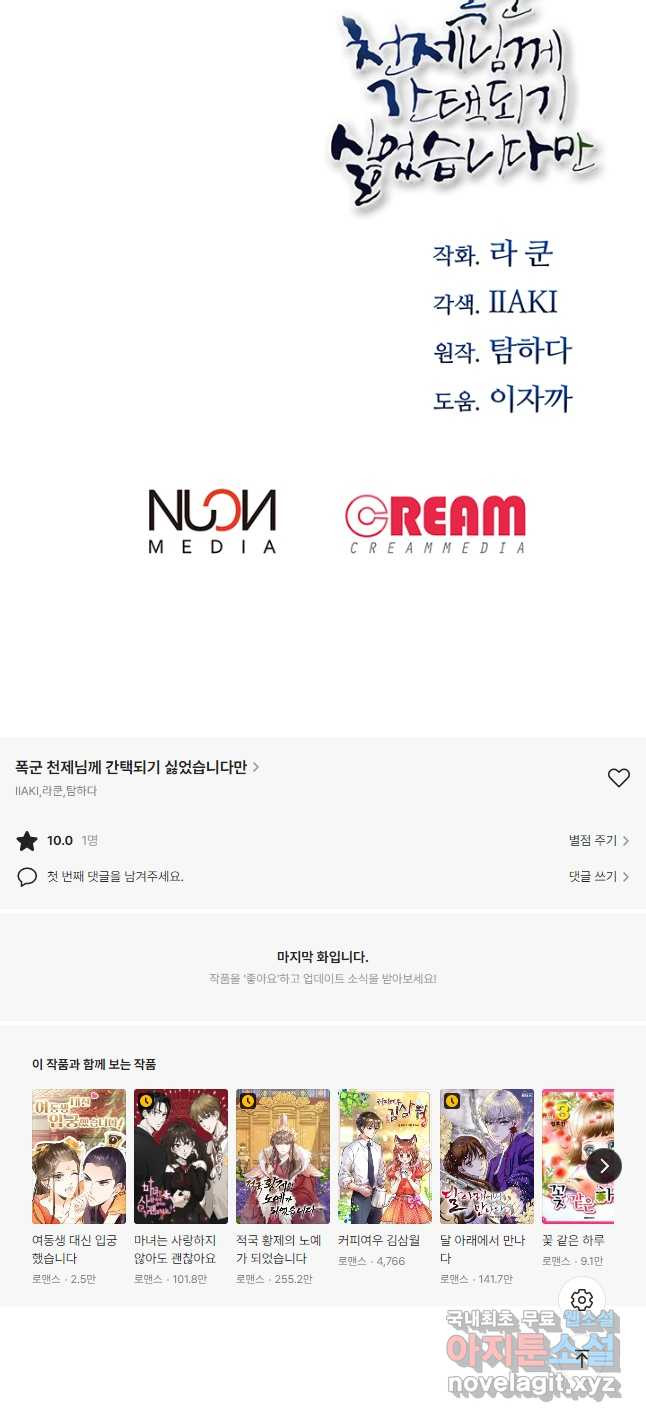Screen dimensions: 646x1422
Task: Jump back to the top of the page
Action: pos(582,1359)
